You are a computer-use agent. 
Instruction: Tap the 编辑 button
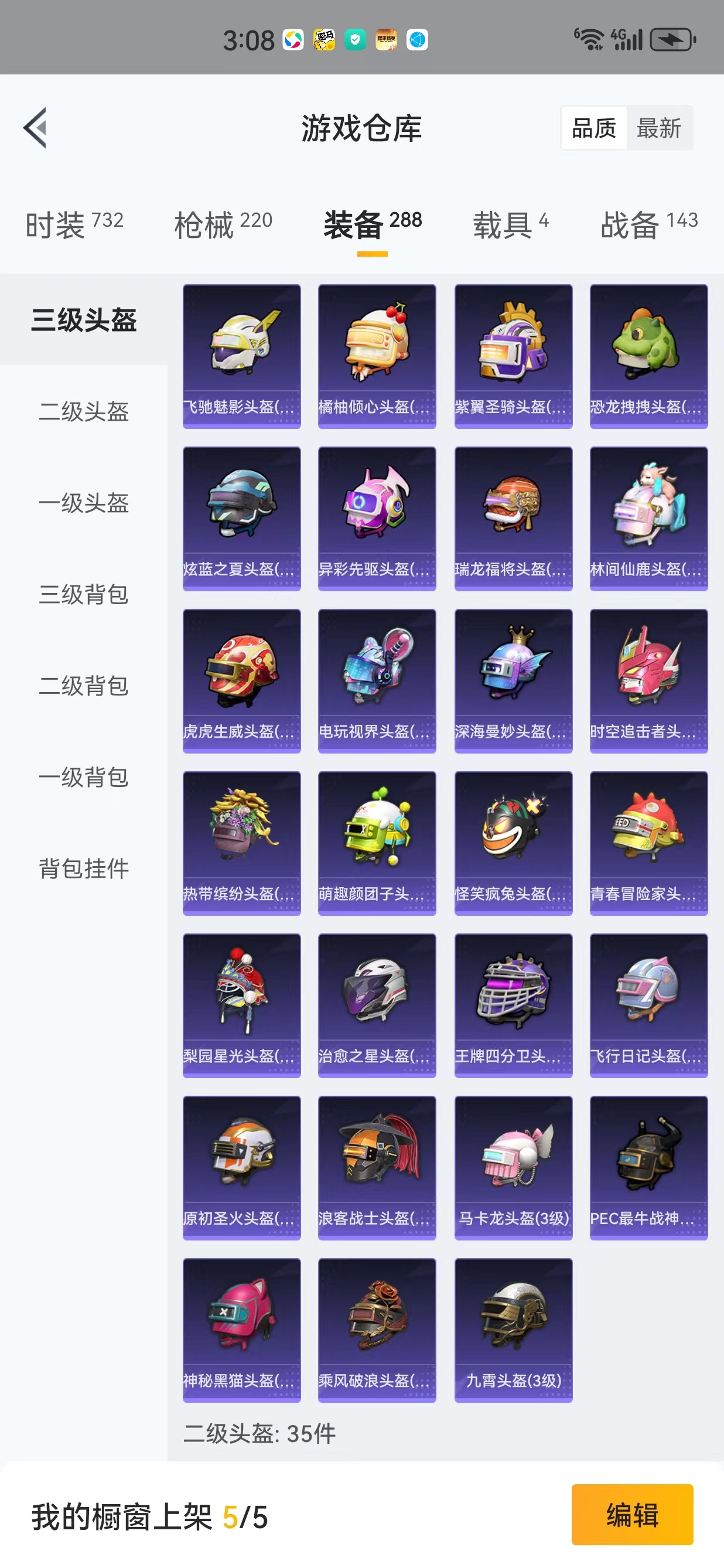[x=631, y=1515]
